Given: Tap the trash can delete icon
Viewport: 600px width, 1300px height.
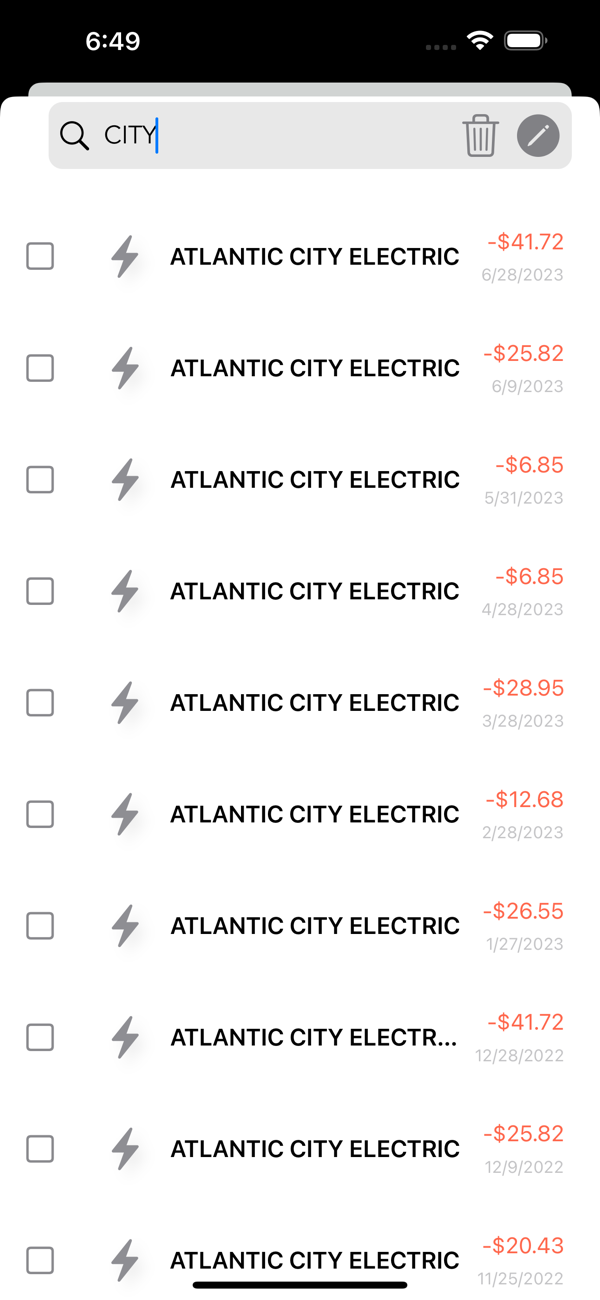Looking at the screenshot, I should [x=481, y=136].
